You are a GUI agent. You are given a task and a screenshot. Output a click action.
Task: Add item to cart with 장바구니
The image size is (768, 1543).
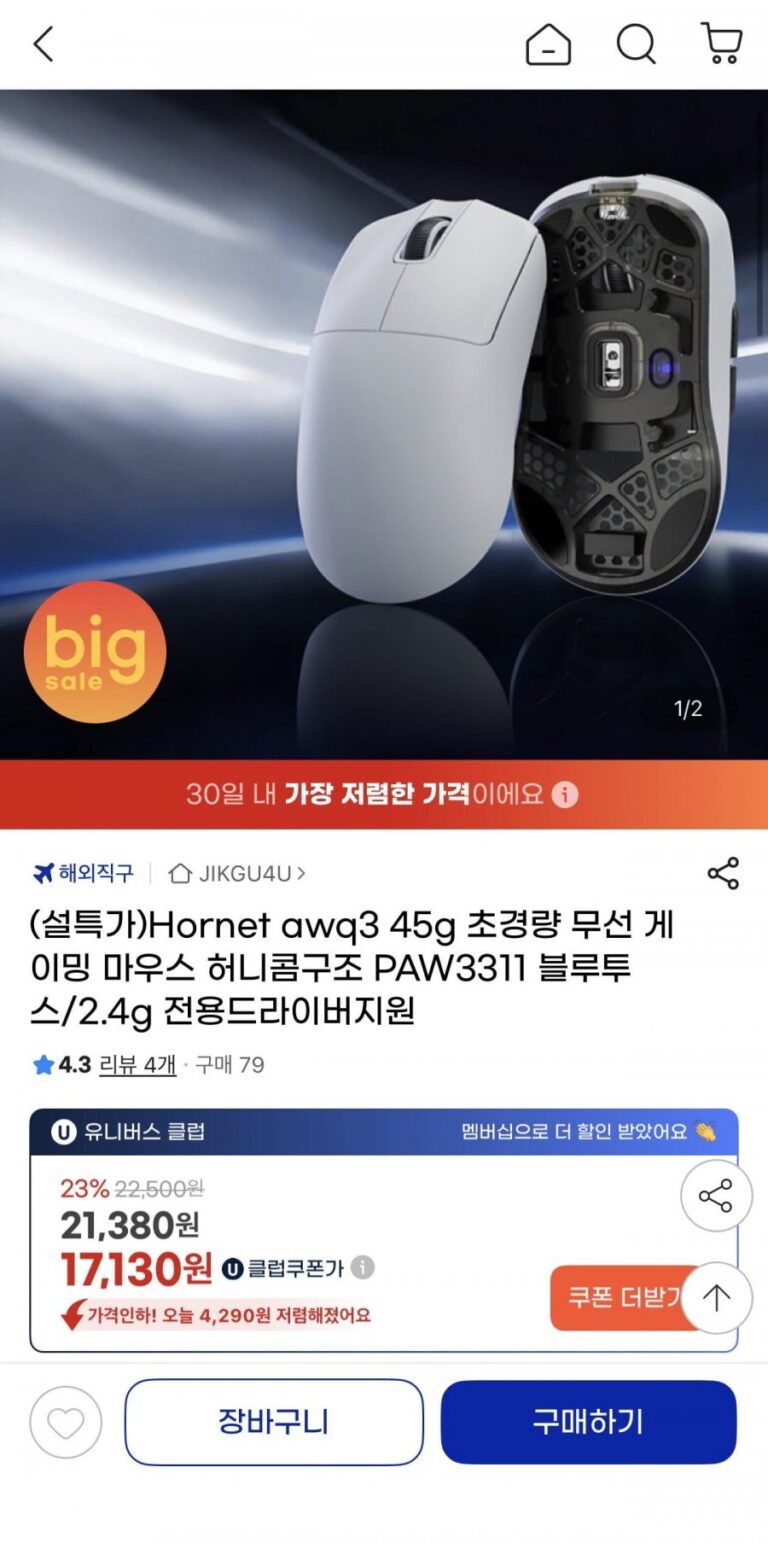274,1422
